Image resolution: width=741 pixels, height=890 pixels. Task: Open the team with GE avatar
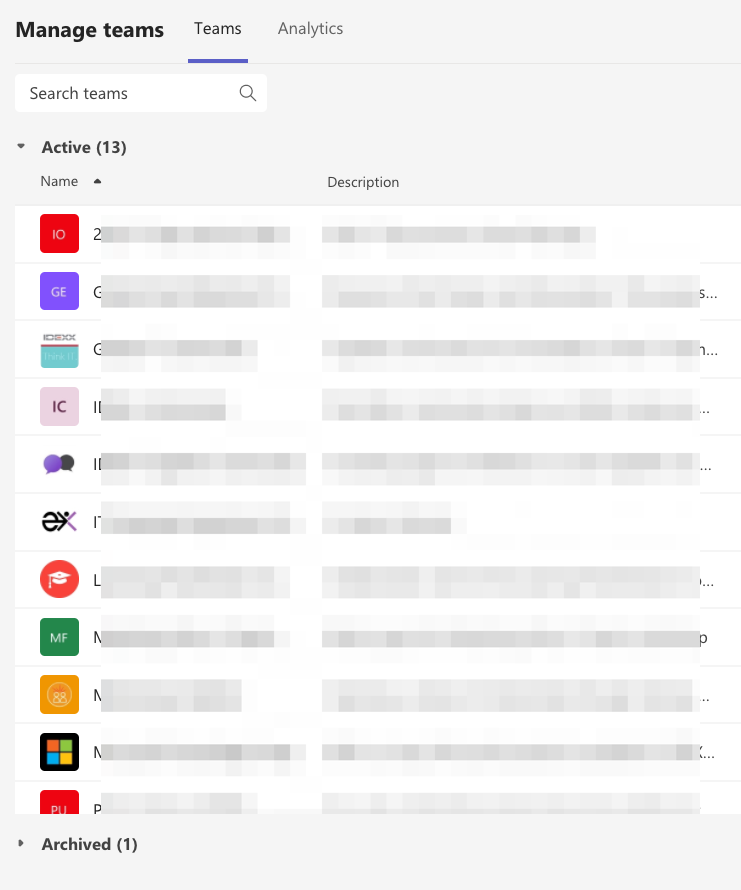click(x=59, y=292)
